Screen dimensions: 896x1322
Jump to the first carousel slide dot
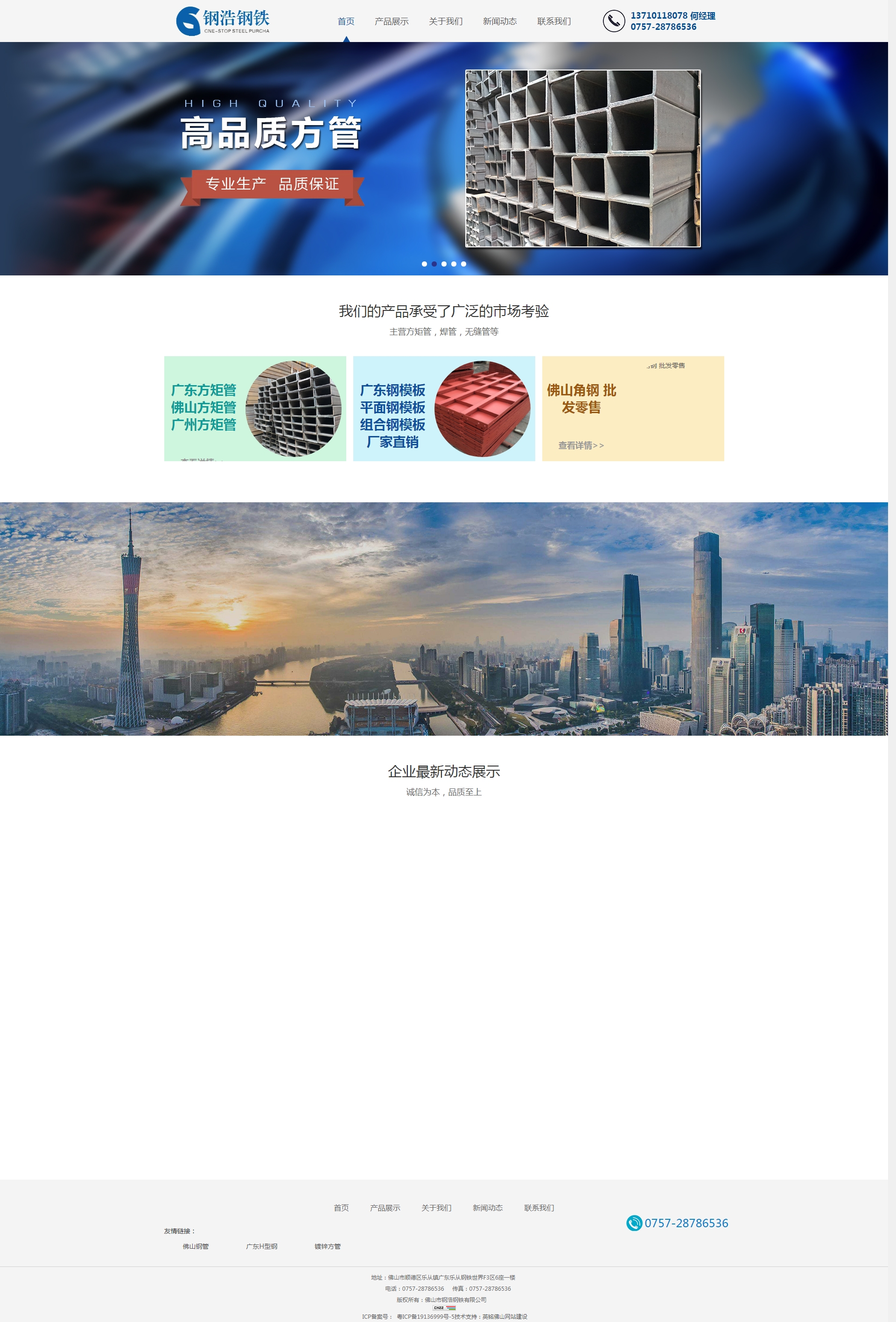[x=424, y=264]
